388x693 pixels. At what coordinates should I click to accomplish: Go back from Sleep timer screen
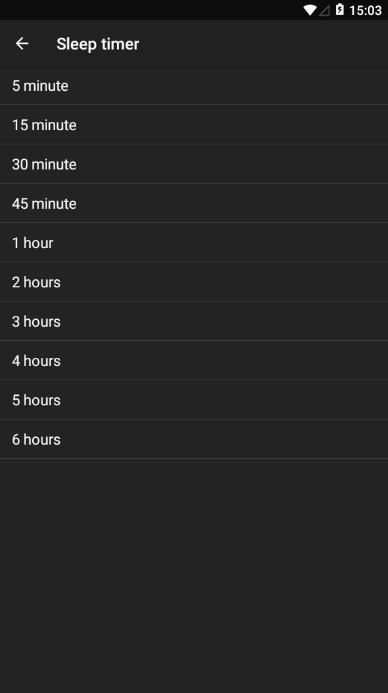[x=22, y=44]
